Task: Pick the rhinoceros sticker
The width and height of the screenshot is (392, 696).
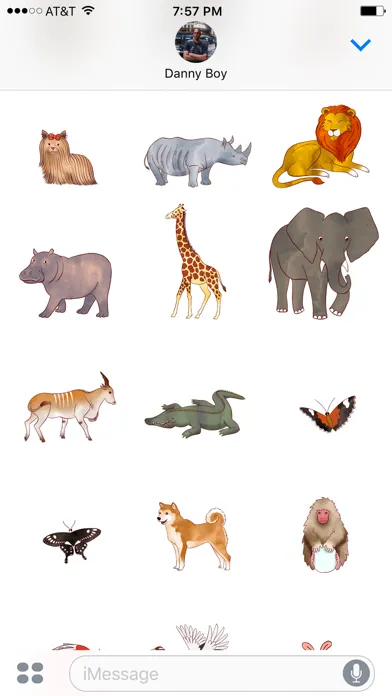Action: [198, 161]
